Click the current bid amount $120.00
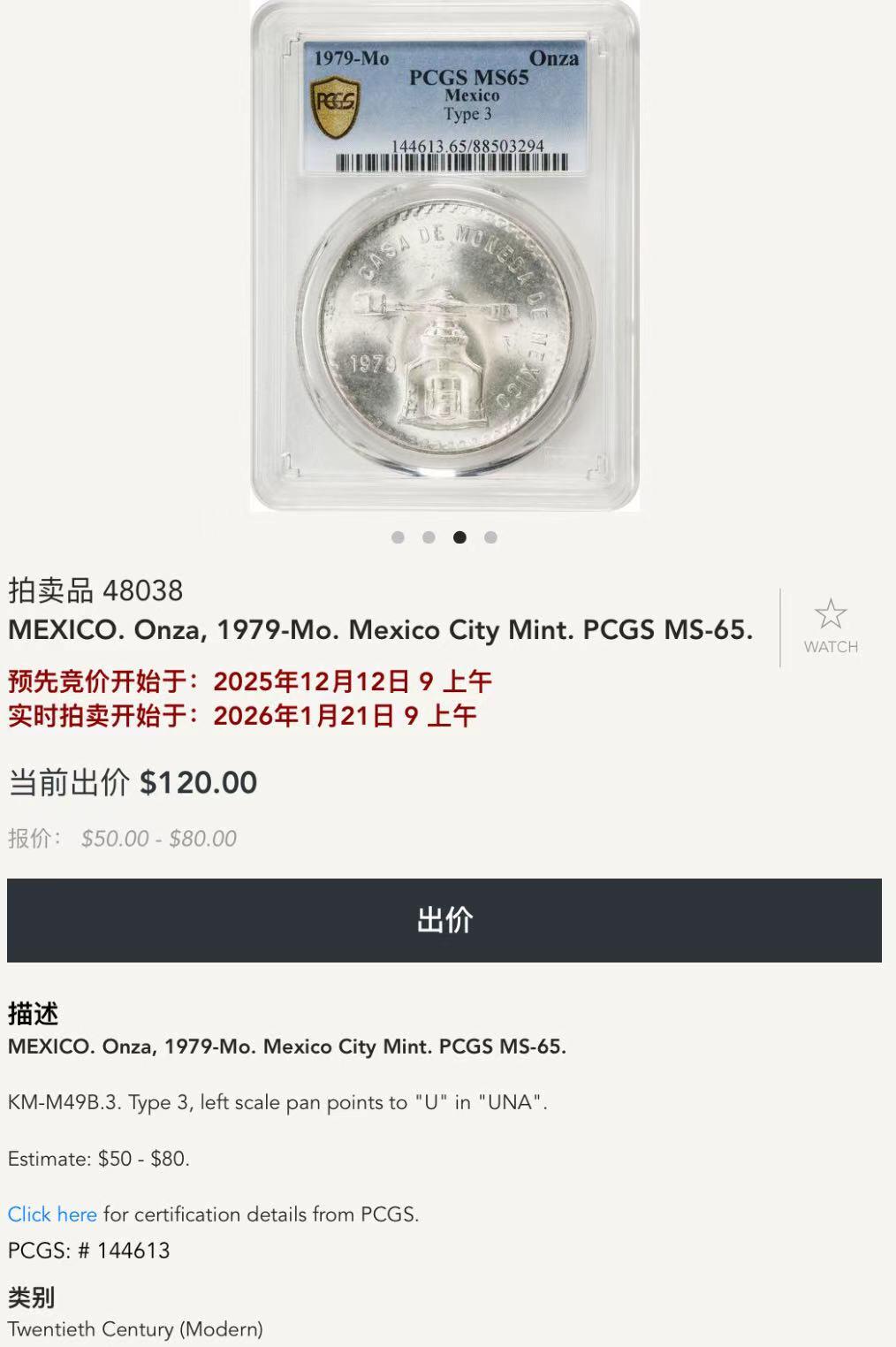Screen dimensions: 896x1347 tap(196, 783)
